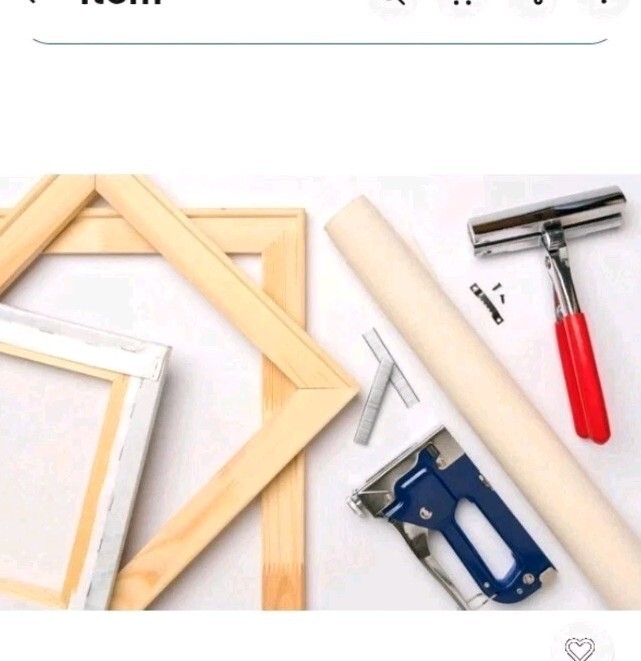Add this item to favorites with the heart
This screenshot has width=641, height=661.
click(x=579, y=648)
